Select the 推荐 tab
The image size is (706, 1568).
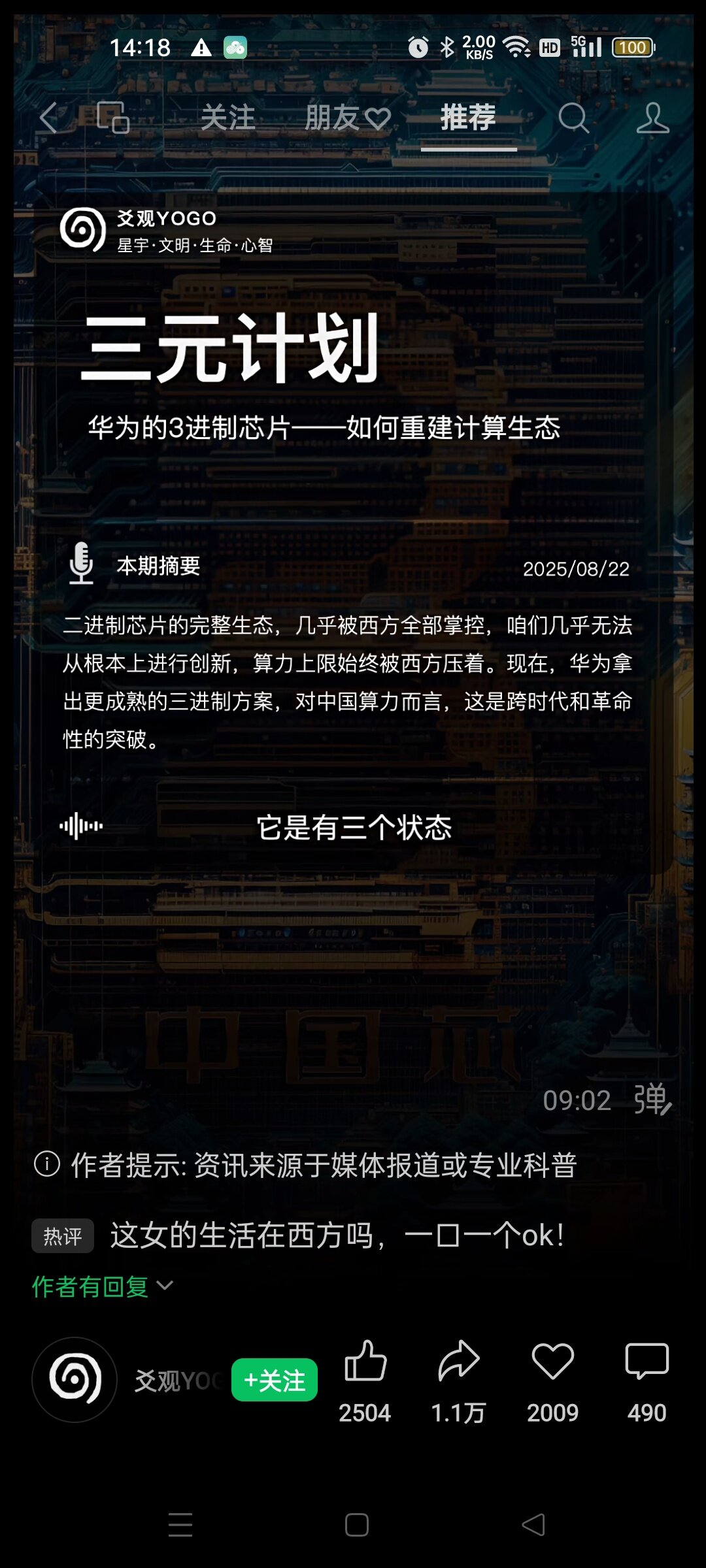click(468, 118)
